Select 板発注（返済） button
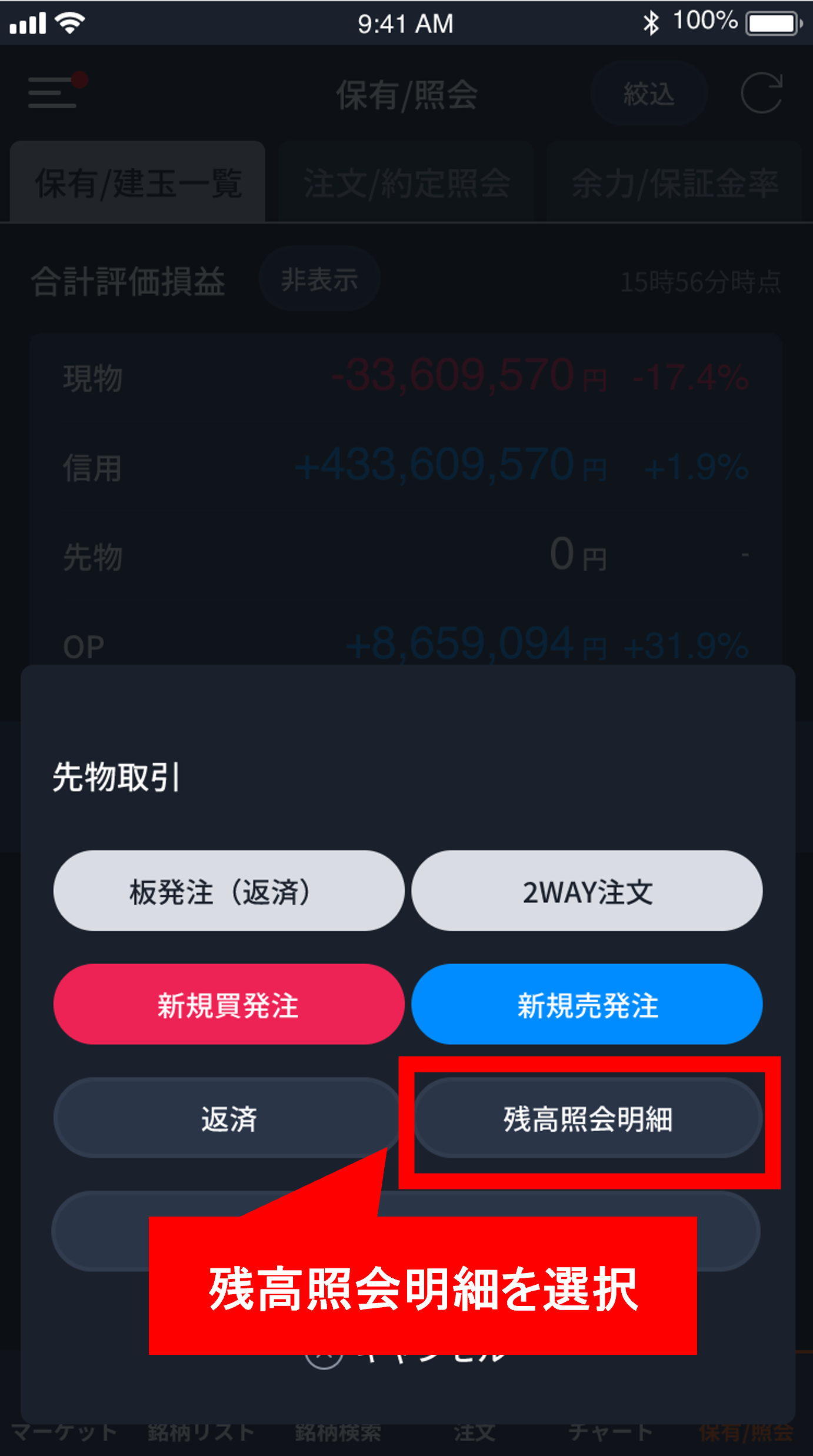Screen dimensions: 813x1456 tap(228, 891)
